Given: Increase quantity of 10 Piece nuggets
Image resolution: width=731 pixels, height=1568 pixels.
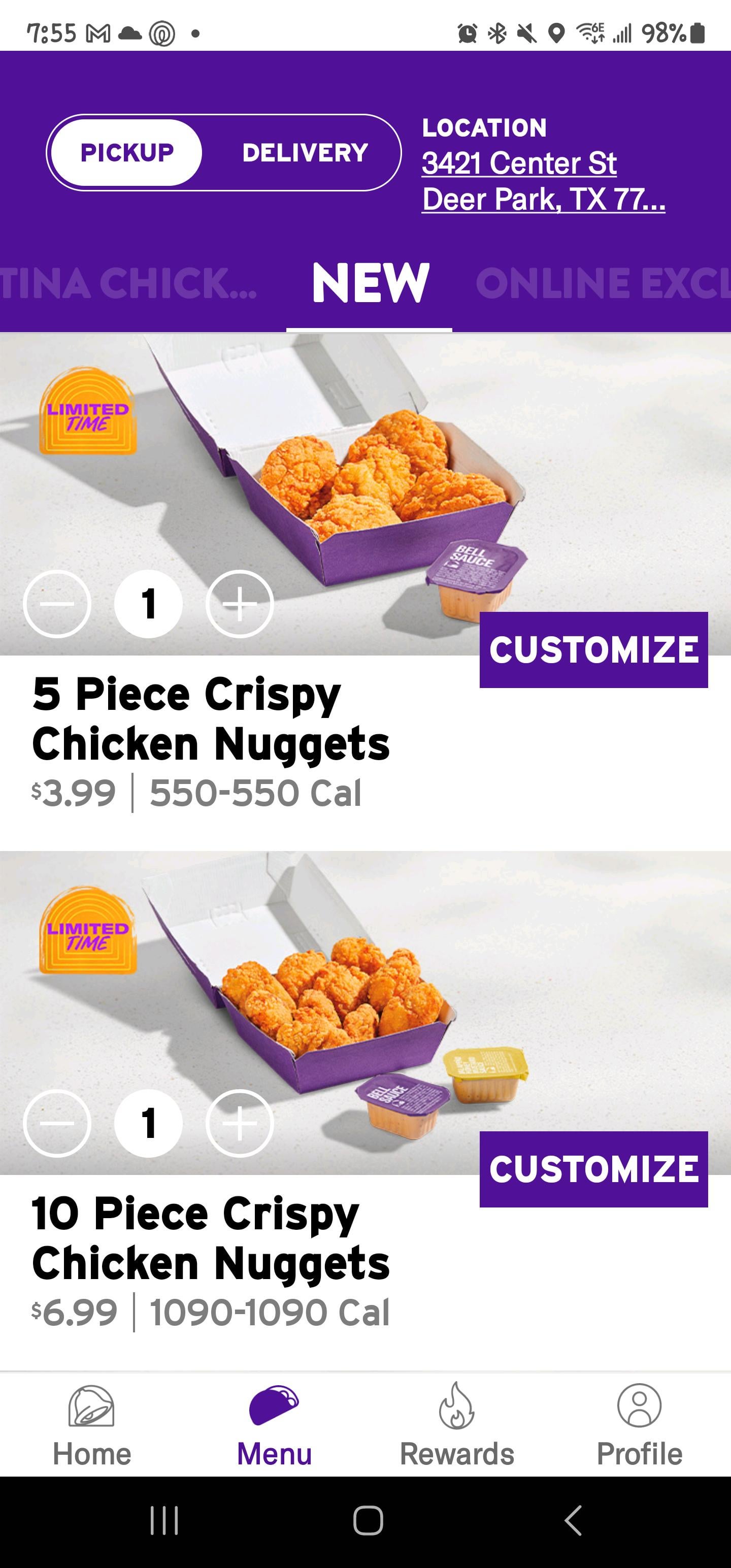Looking at the screenshot, I should coord(239,1123).
